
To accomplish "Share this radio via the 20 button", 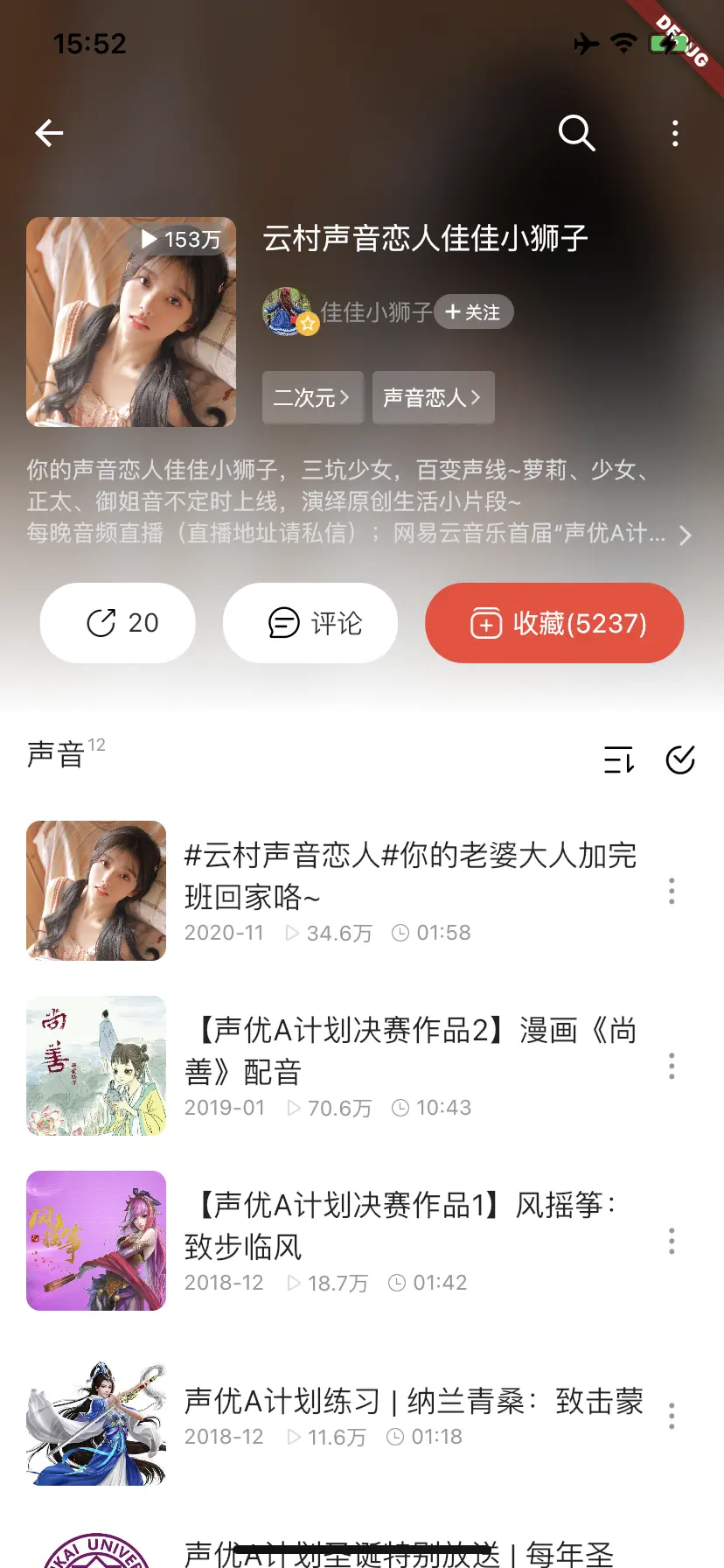I will click(x=118, y=623).
